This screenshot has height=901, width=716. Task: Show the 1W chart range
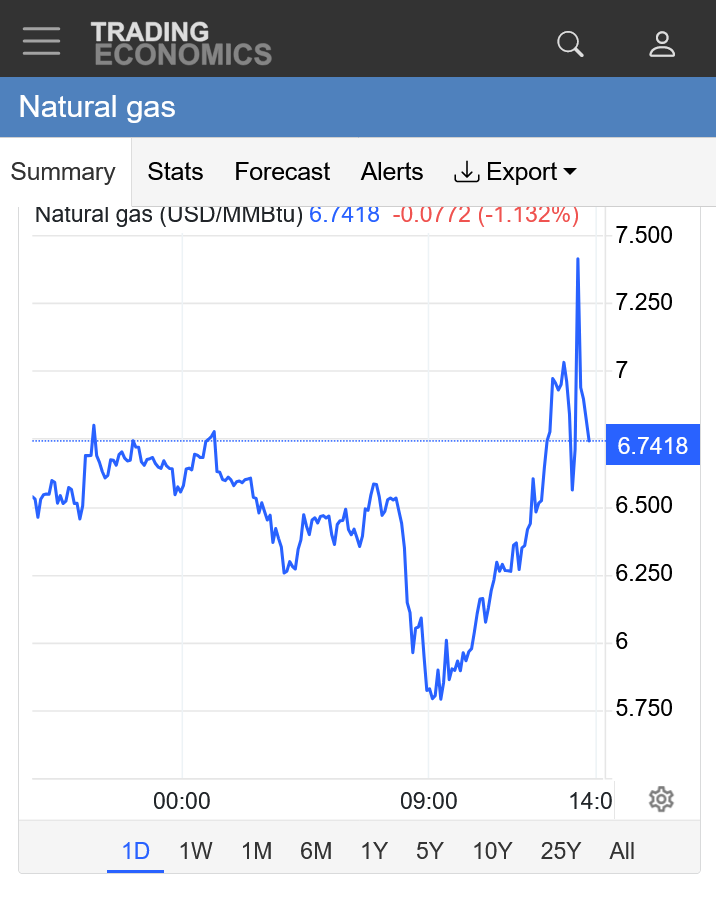[196, 851]
